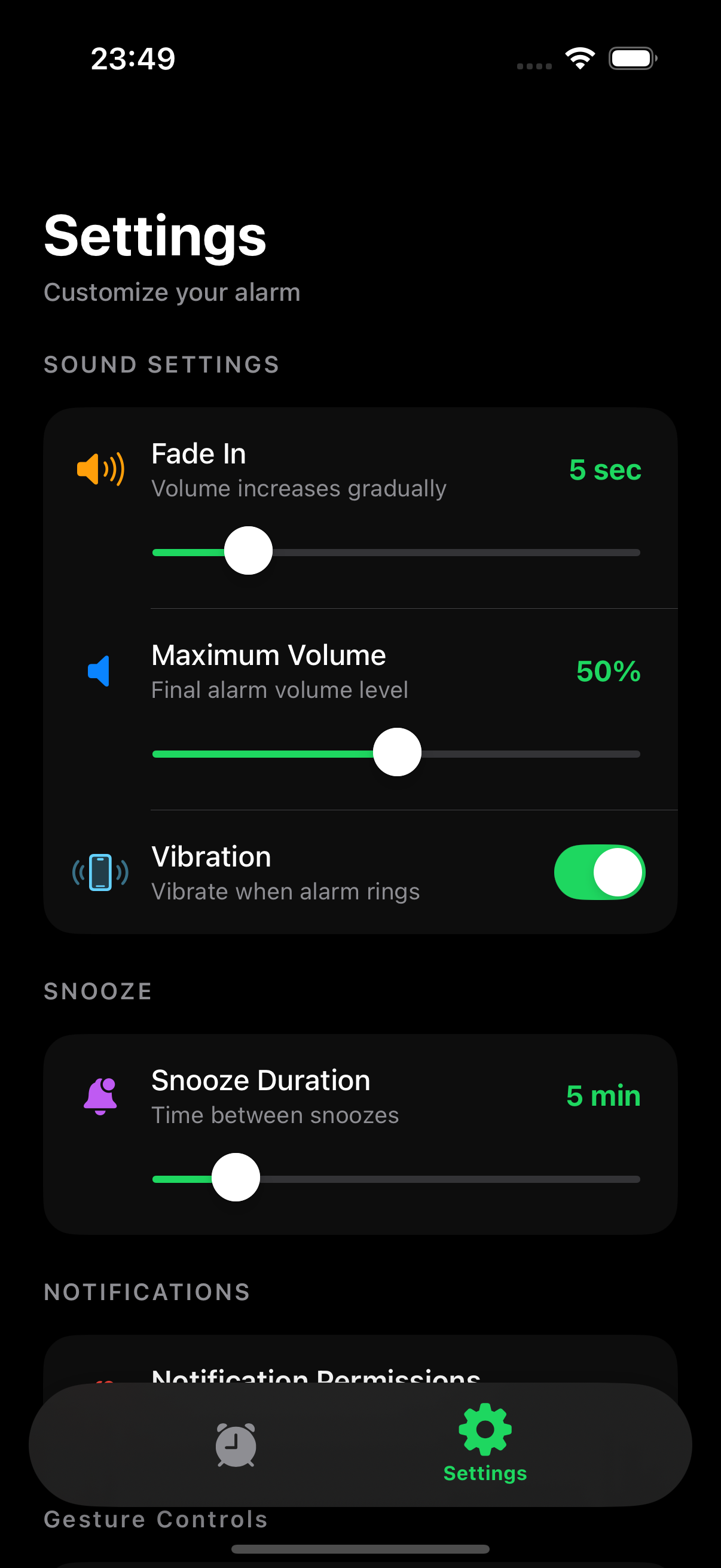The width and height of the screenshot is (721, 1568).
Task: Click the 50% Maximum Volume value
Action: click(609, 672)
